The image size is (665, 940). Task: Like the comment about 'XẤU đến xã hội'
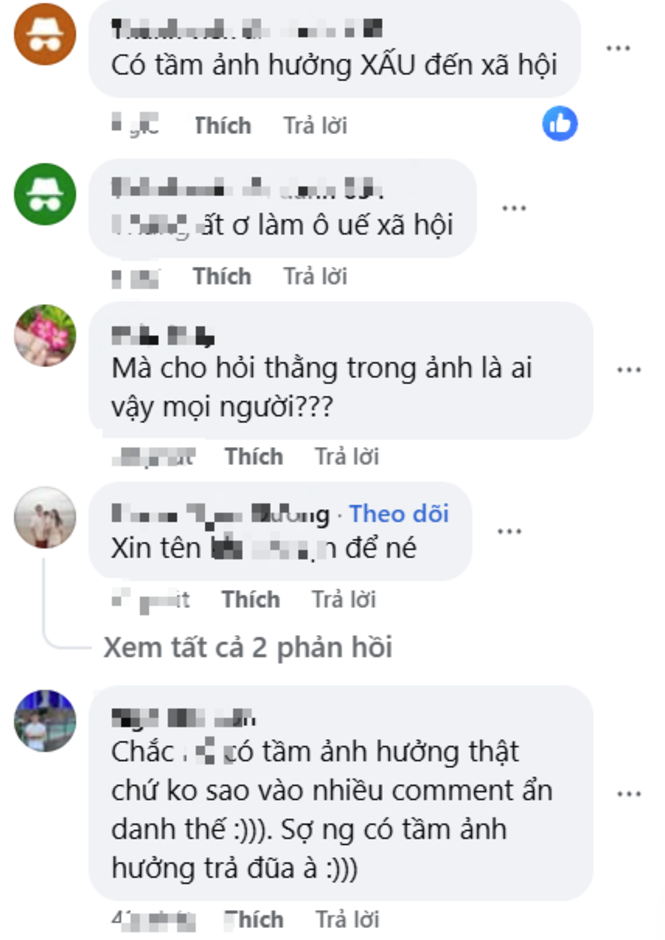point(222,126)
